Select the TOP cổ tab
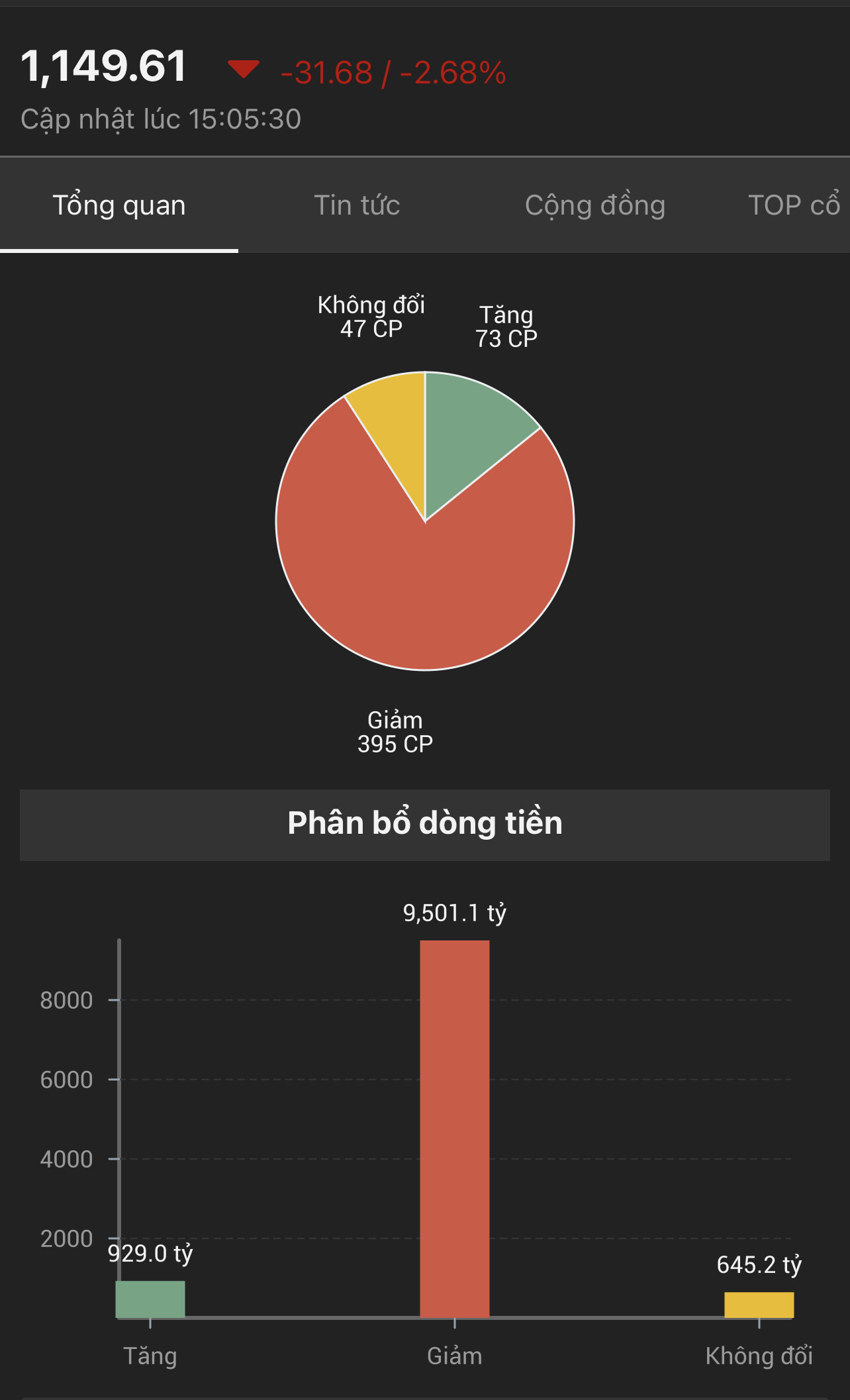Image resolution: width=850 pixels, height=1400 pixels. tap(794, 205)
